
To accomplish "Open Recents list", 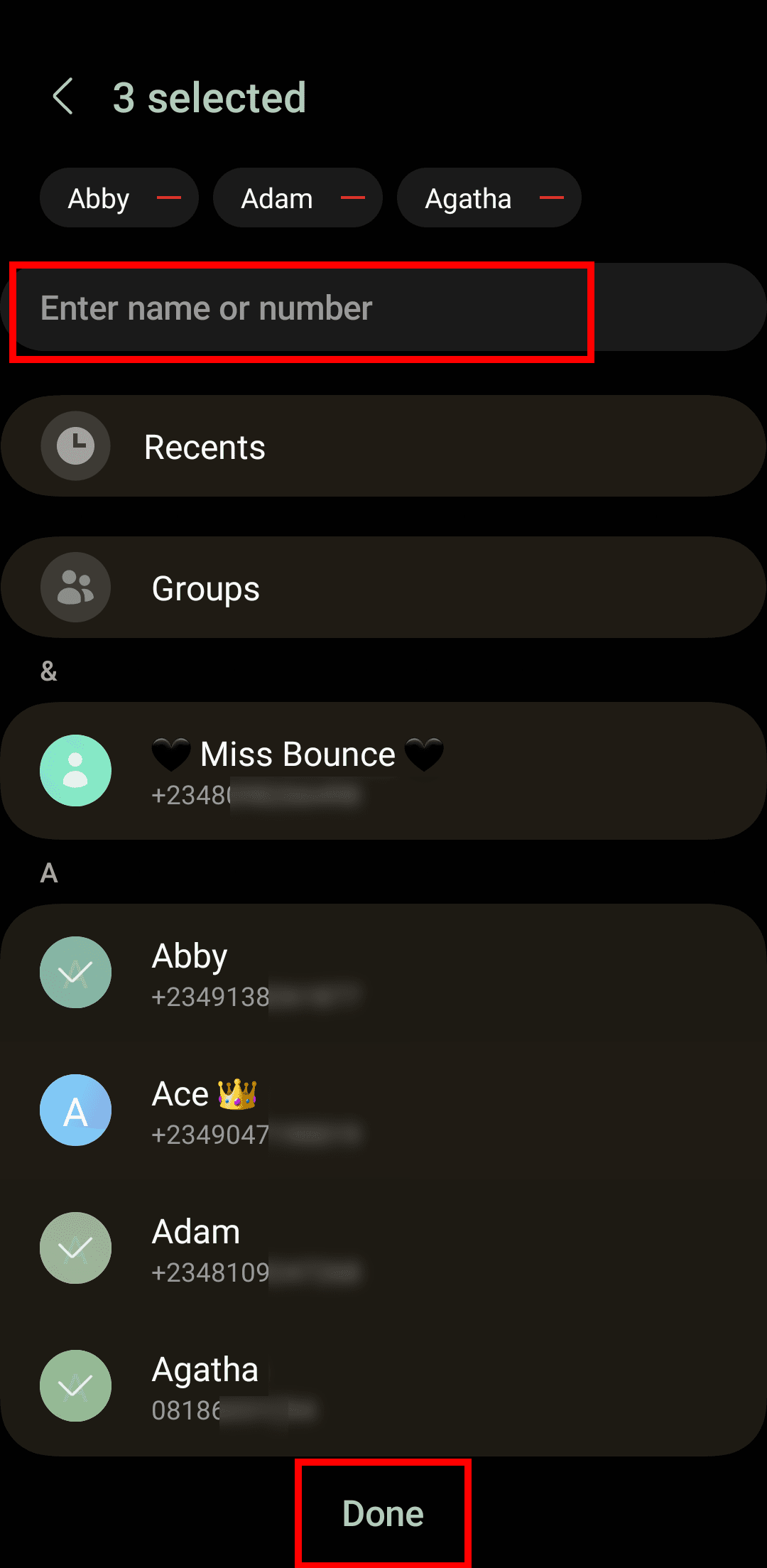I will [383, 446].
